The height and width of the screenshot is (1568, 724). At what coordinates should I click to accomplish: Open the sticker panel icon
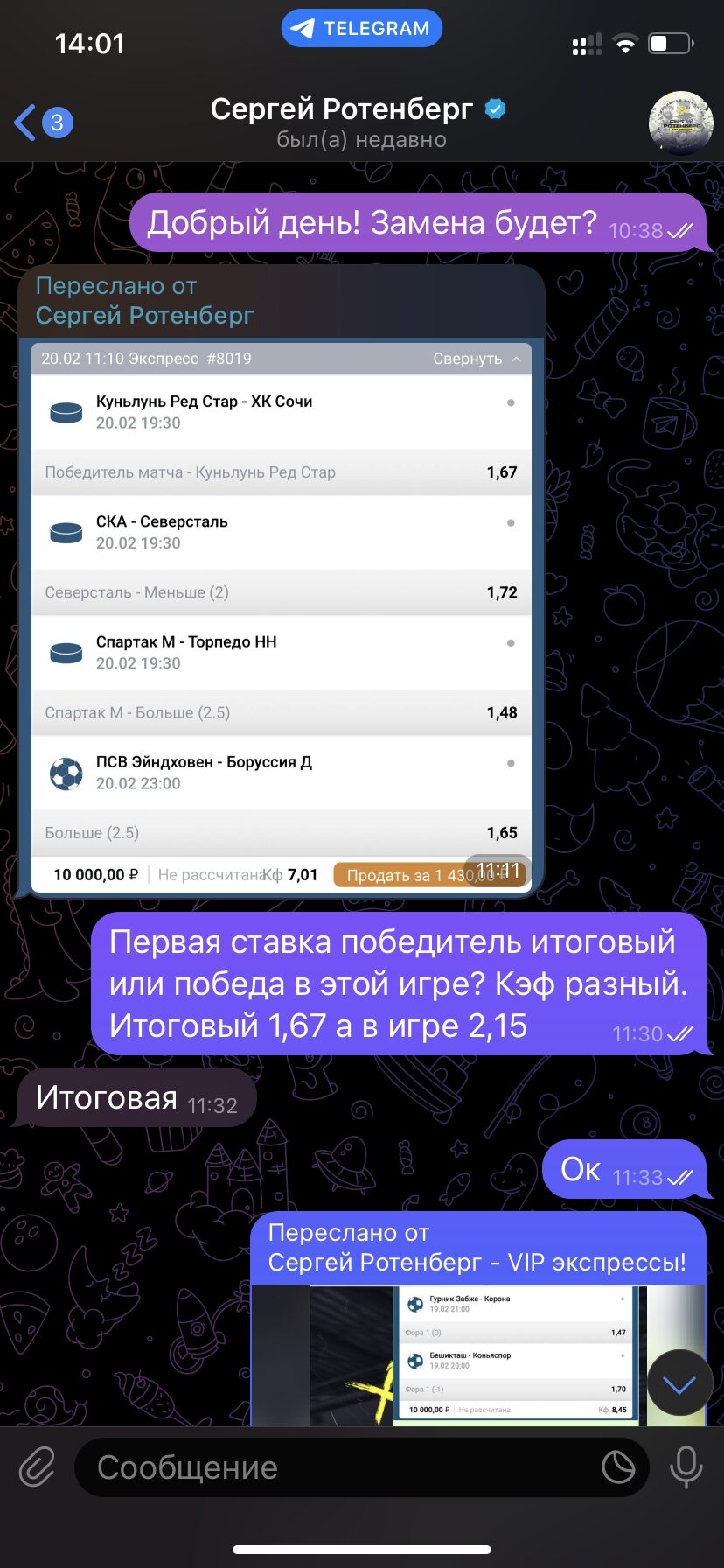[x=618, y=1467]
